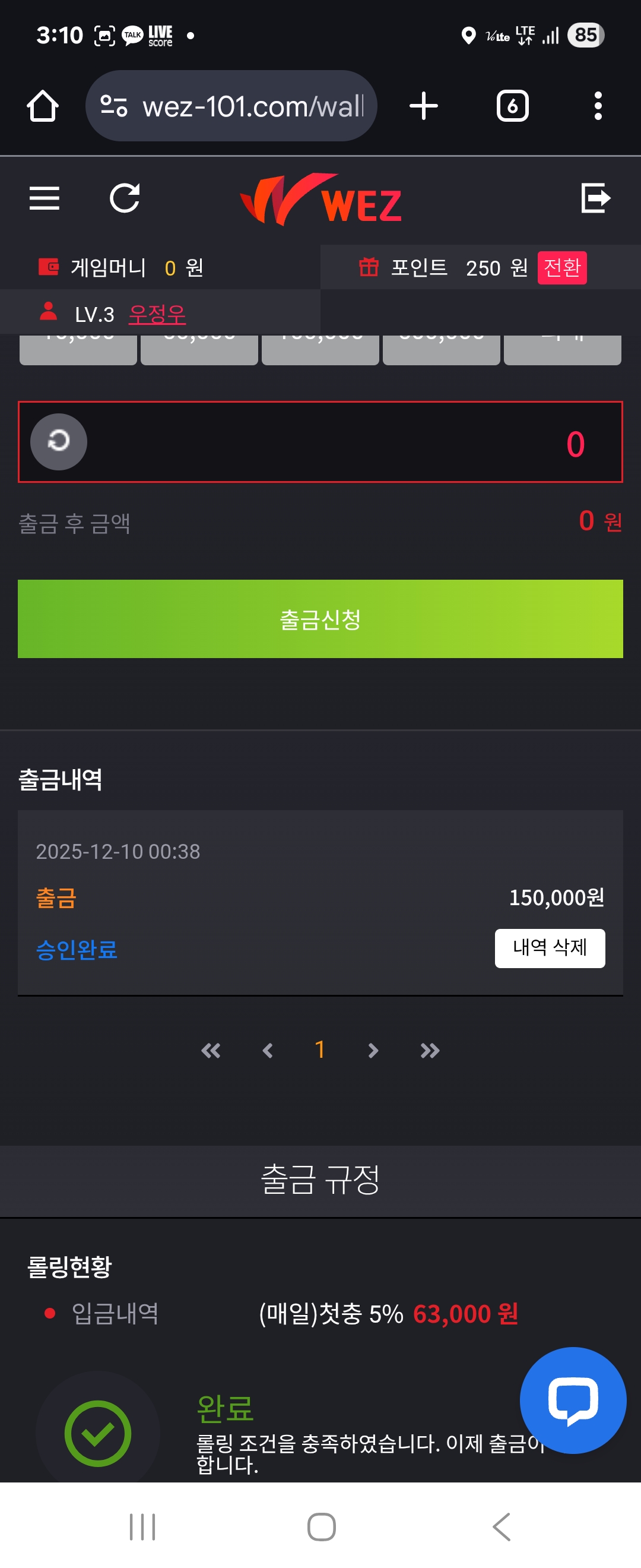Delete the 150,000원 withdrawal record with 내역 삭제
The image size is (641, 1568).
[x=549, y=948]
